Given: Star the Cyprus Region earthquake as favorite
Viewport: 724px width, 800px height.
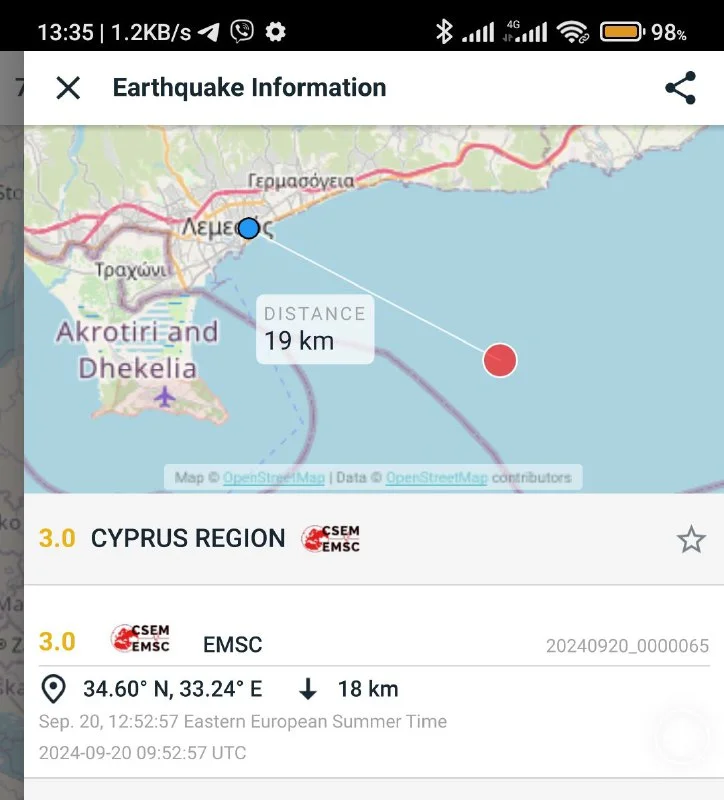Looking at the screenshot, I should tap(691, 540).
